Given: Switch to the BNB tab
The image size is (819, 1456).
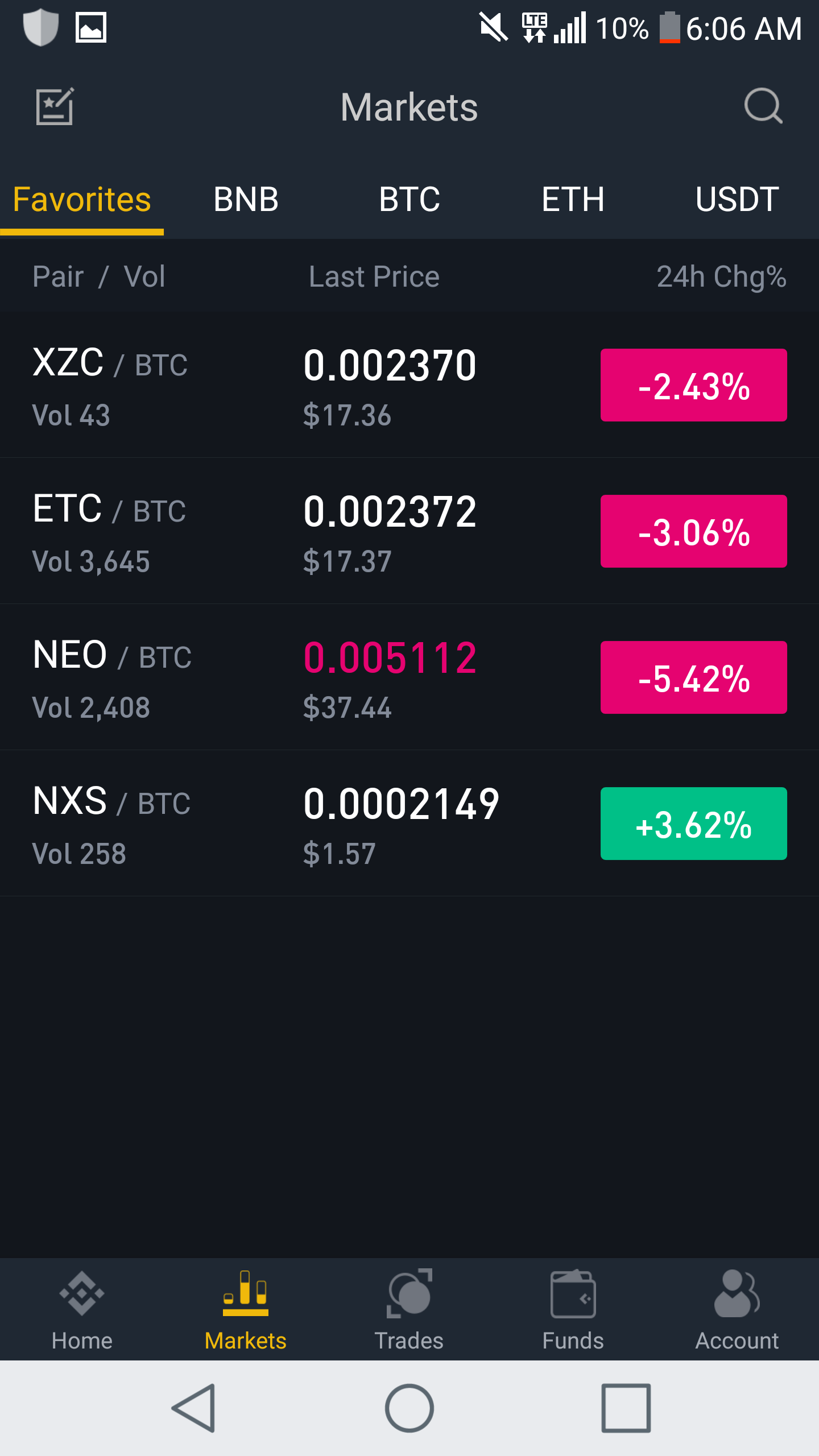Looking at the screenshot, I should (246, 200).
